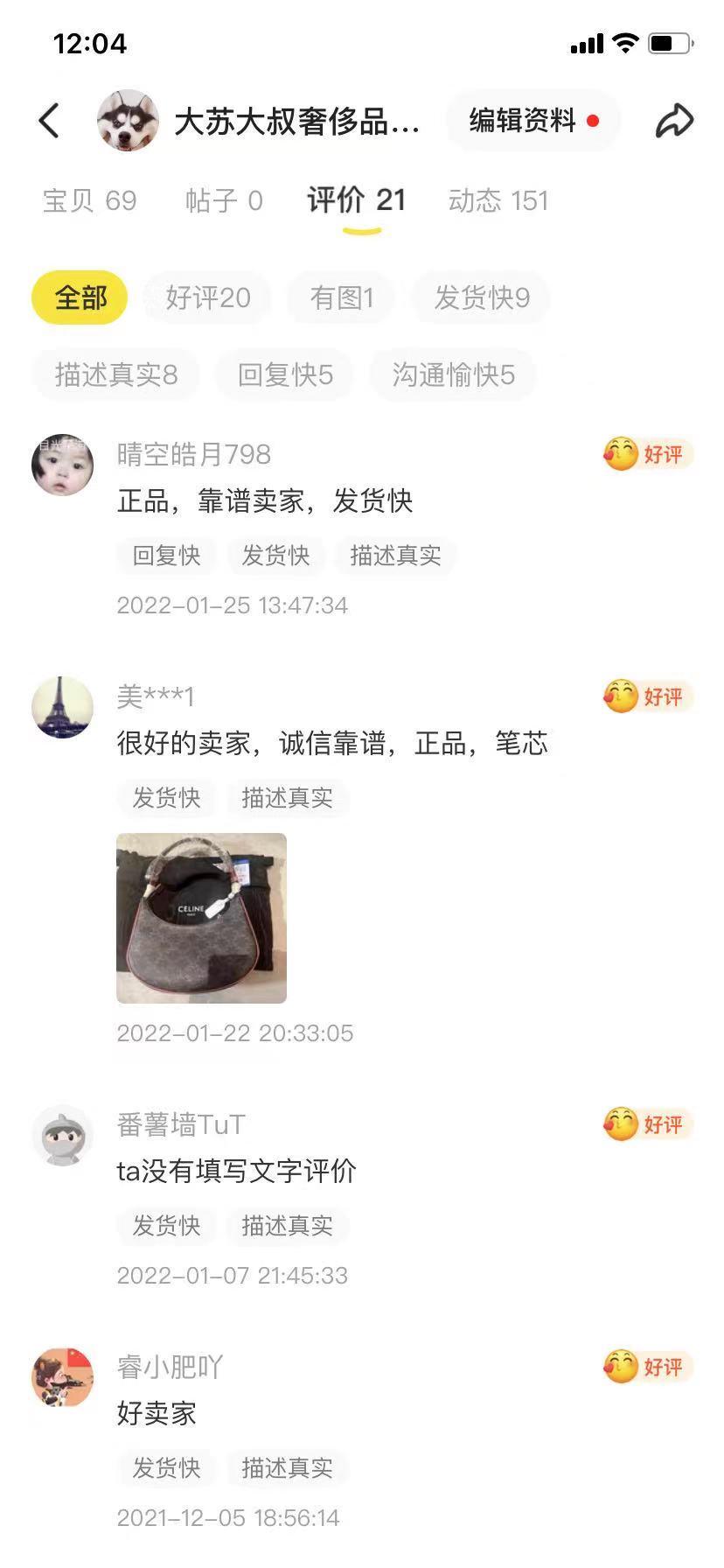
Task: Open the seller's husky avatar
Action: (x=129, y=121)
